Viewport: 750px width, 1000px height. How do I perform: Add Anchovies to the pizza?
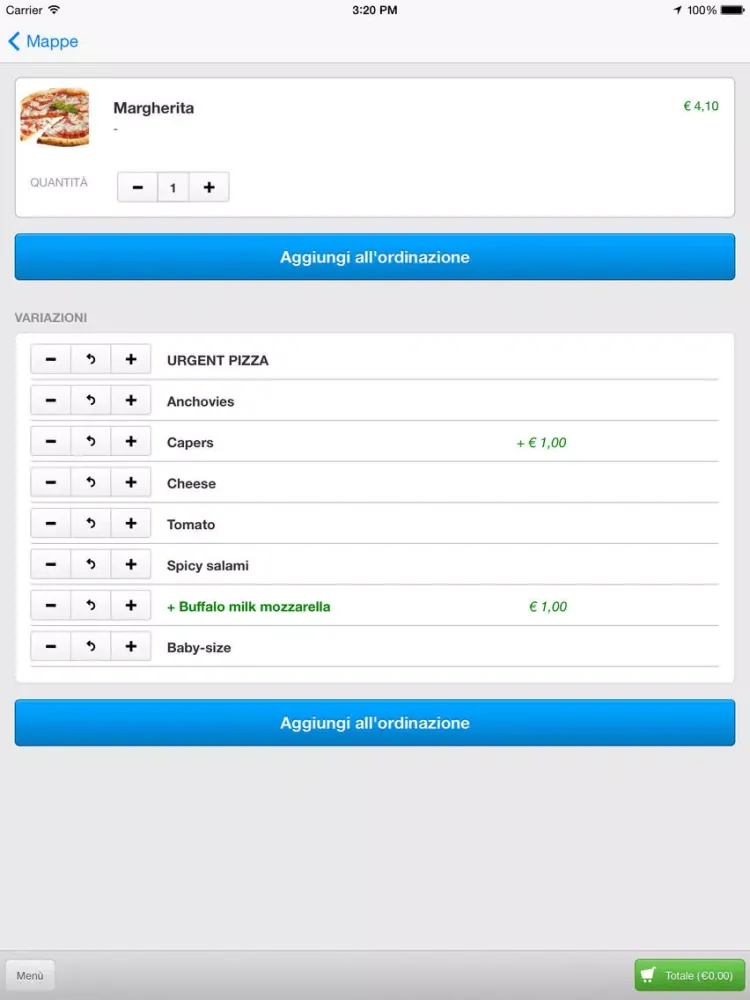131,401
